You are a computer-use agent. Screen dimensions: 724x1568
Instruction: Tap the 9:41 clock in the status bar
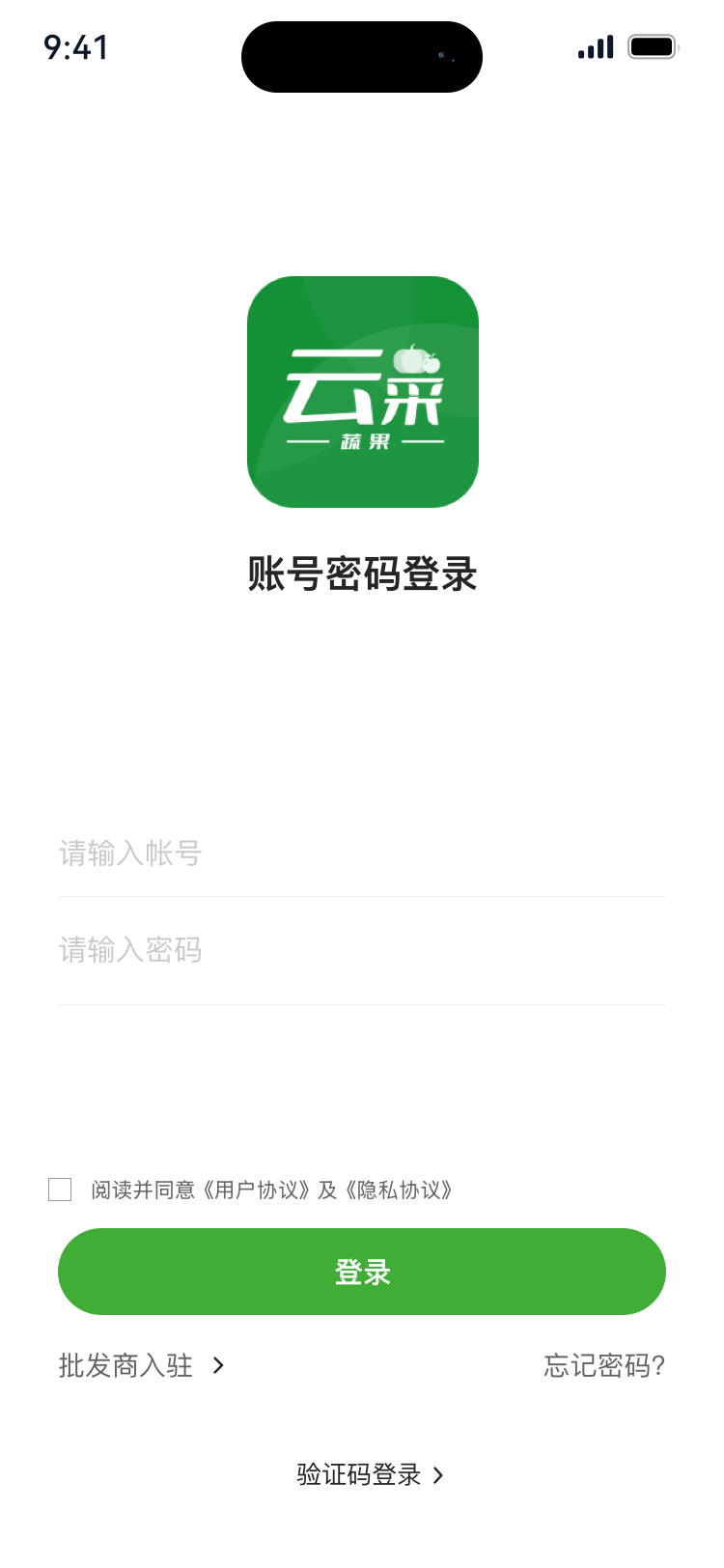click(x=74, y=47)
